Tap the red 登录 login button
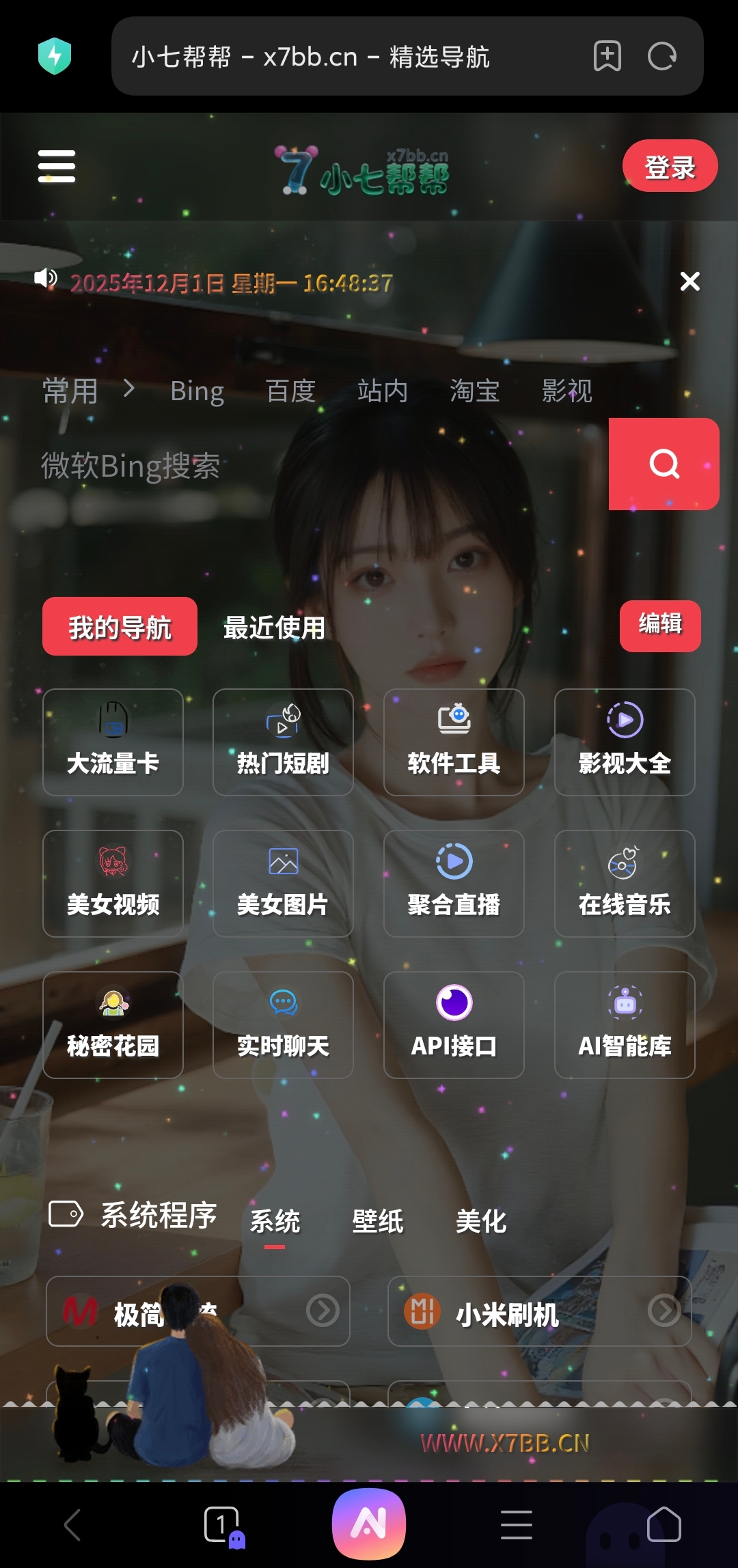The image size is (738, 1568). coord(670,166)
